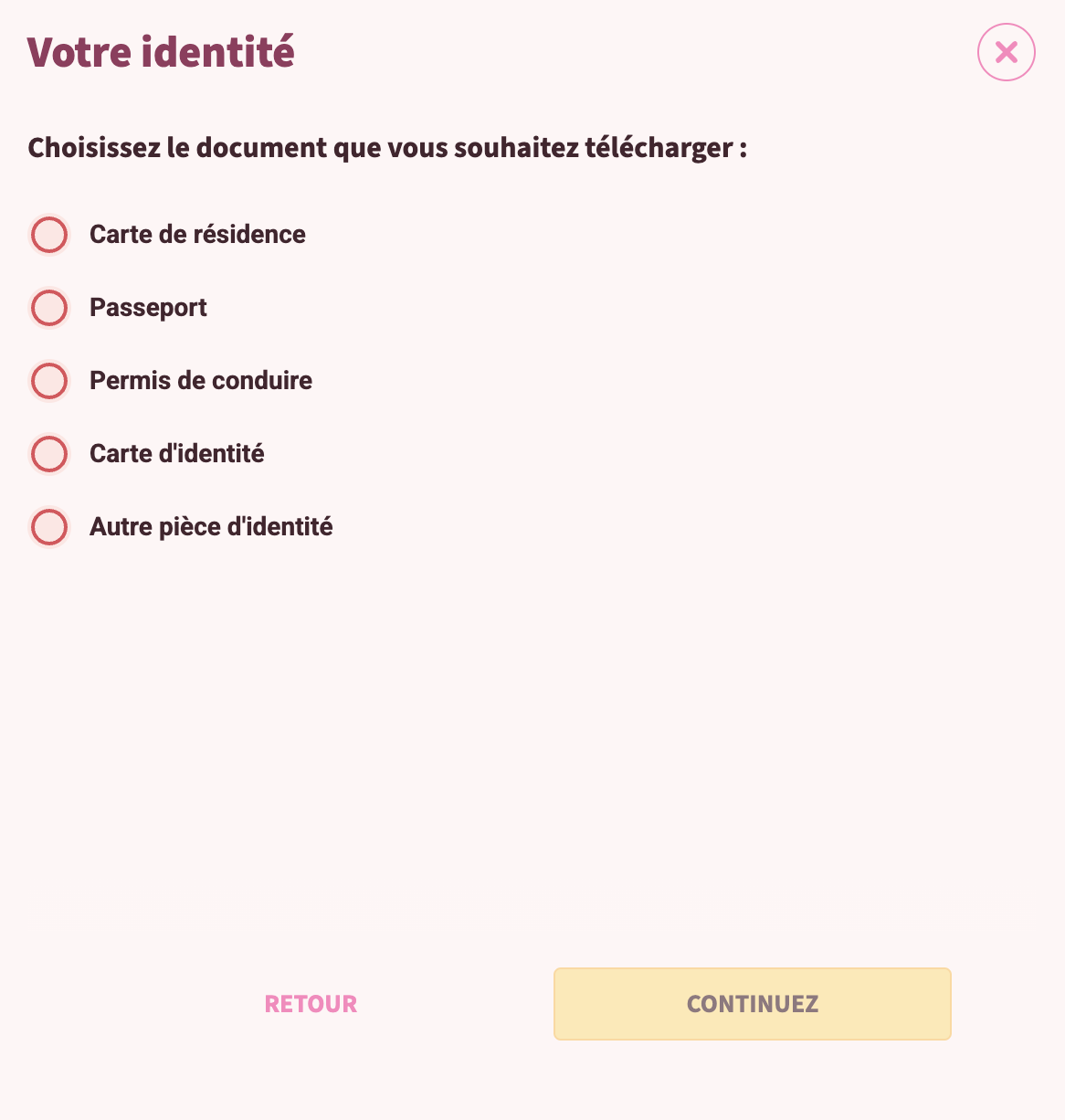Screen dimensions: 1065x1120
Task: Click the Votre identité heading
Action: coord(161,52)
